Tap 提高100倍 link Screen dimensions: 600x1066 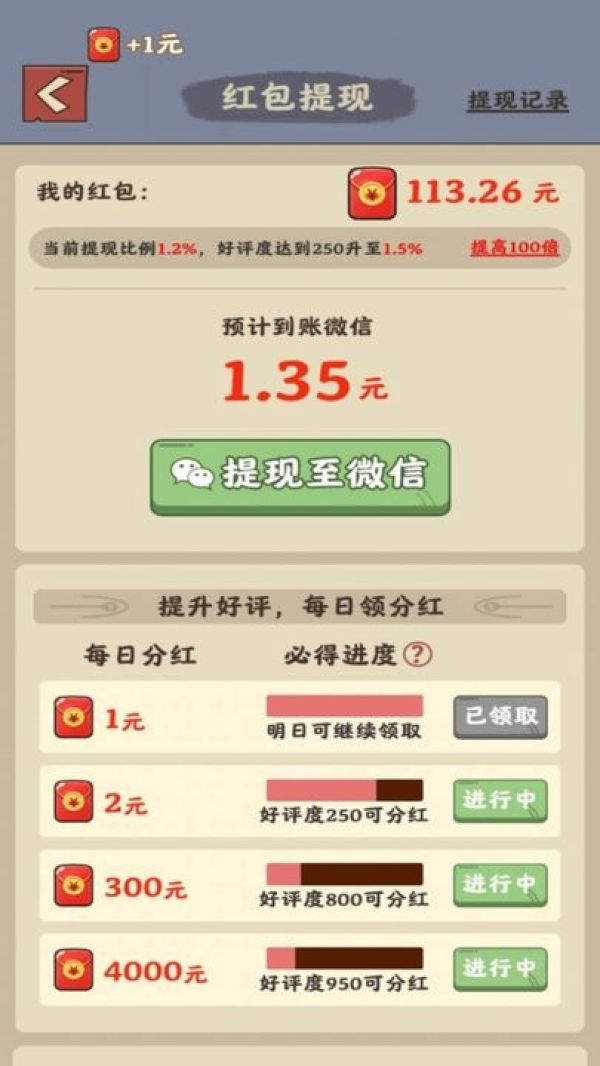[x=514, y=247]
